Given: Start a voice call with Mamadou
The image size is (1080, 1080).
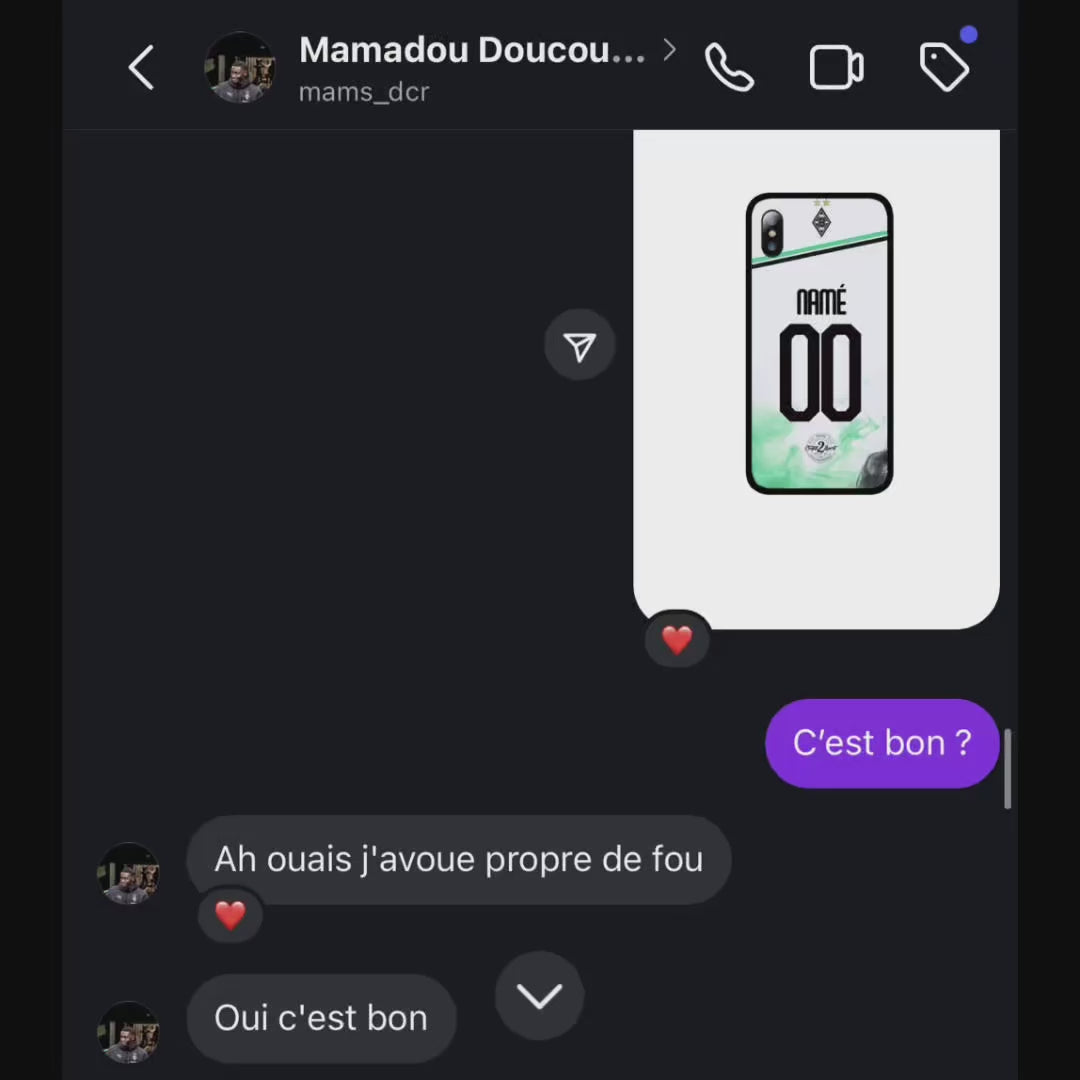Looking at the screenshot, I should 729,68.
